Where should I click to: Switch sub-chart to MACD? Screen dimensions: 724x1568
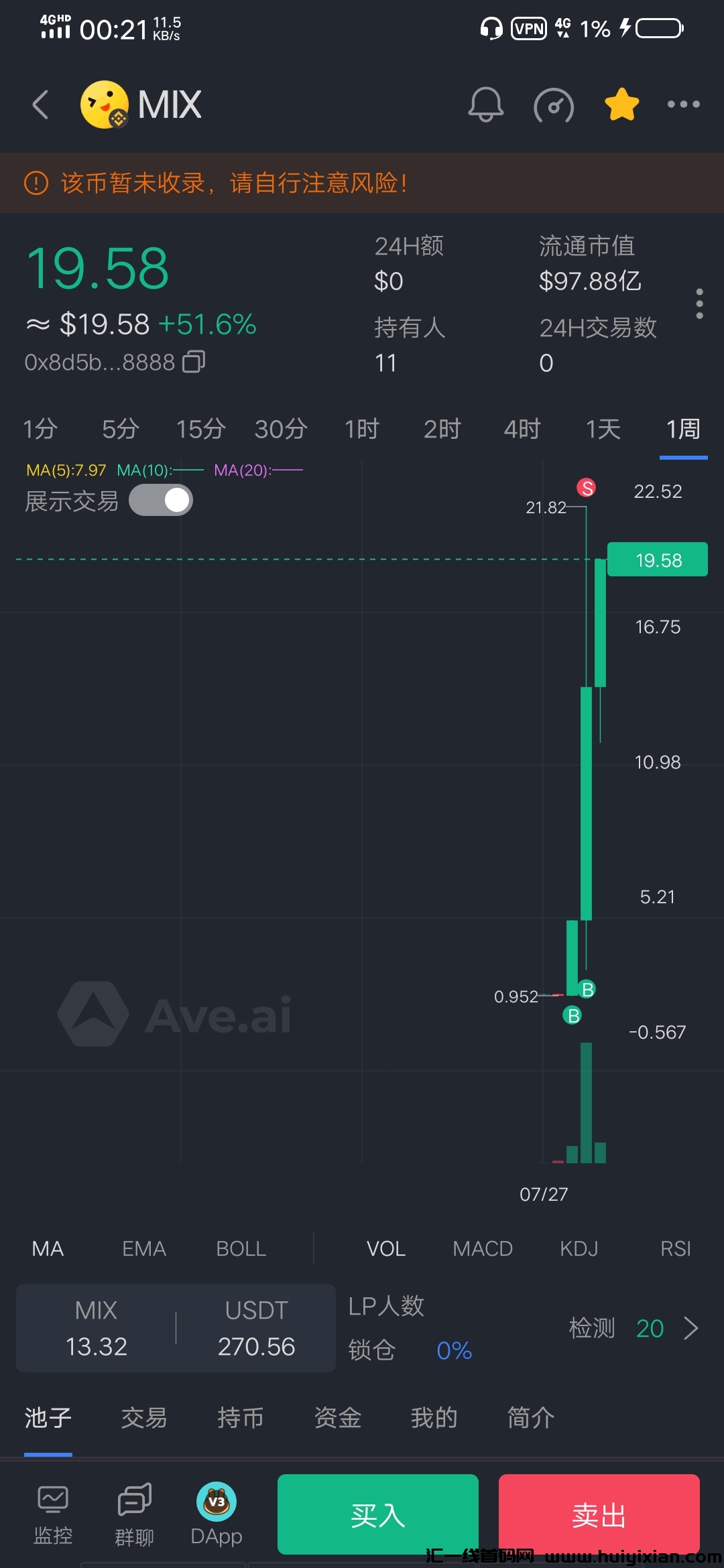[x=482, y=1249]
